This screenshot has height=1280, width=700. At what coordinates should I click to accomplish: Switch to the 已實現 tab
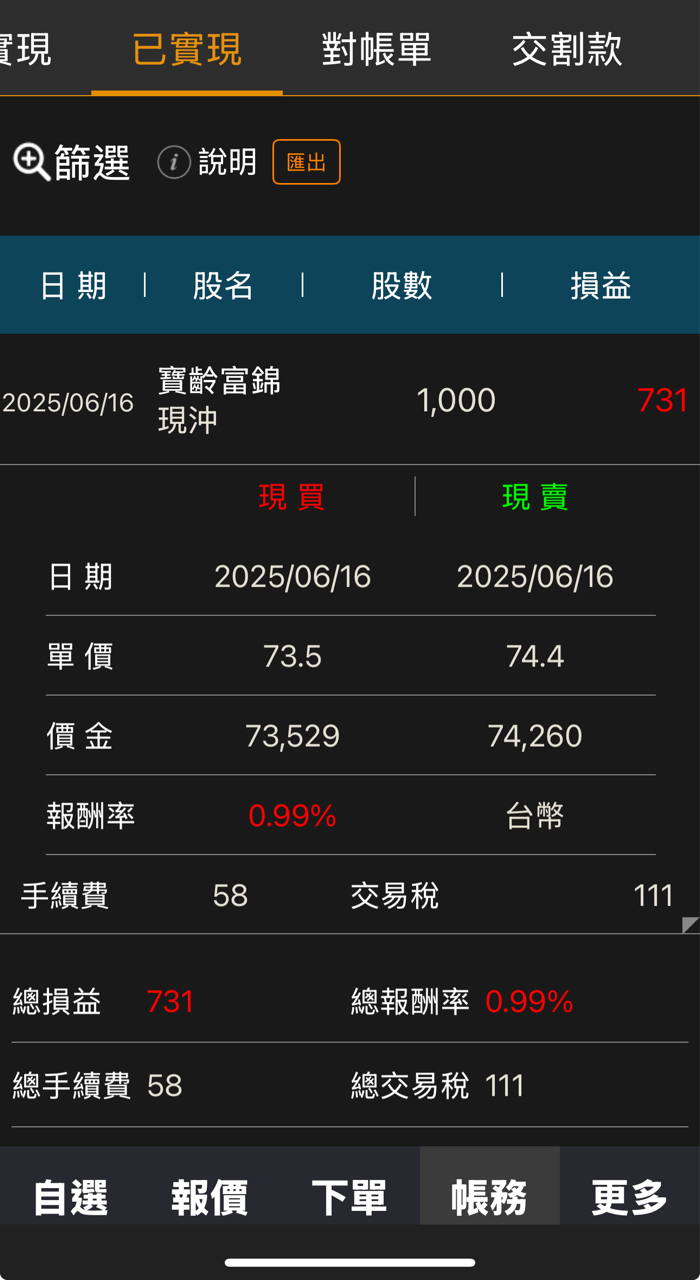[187, 49]
